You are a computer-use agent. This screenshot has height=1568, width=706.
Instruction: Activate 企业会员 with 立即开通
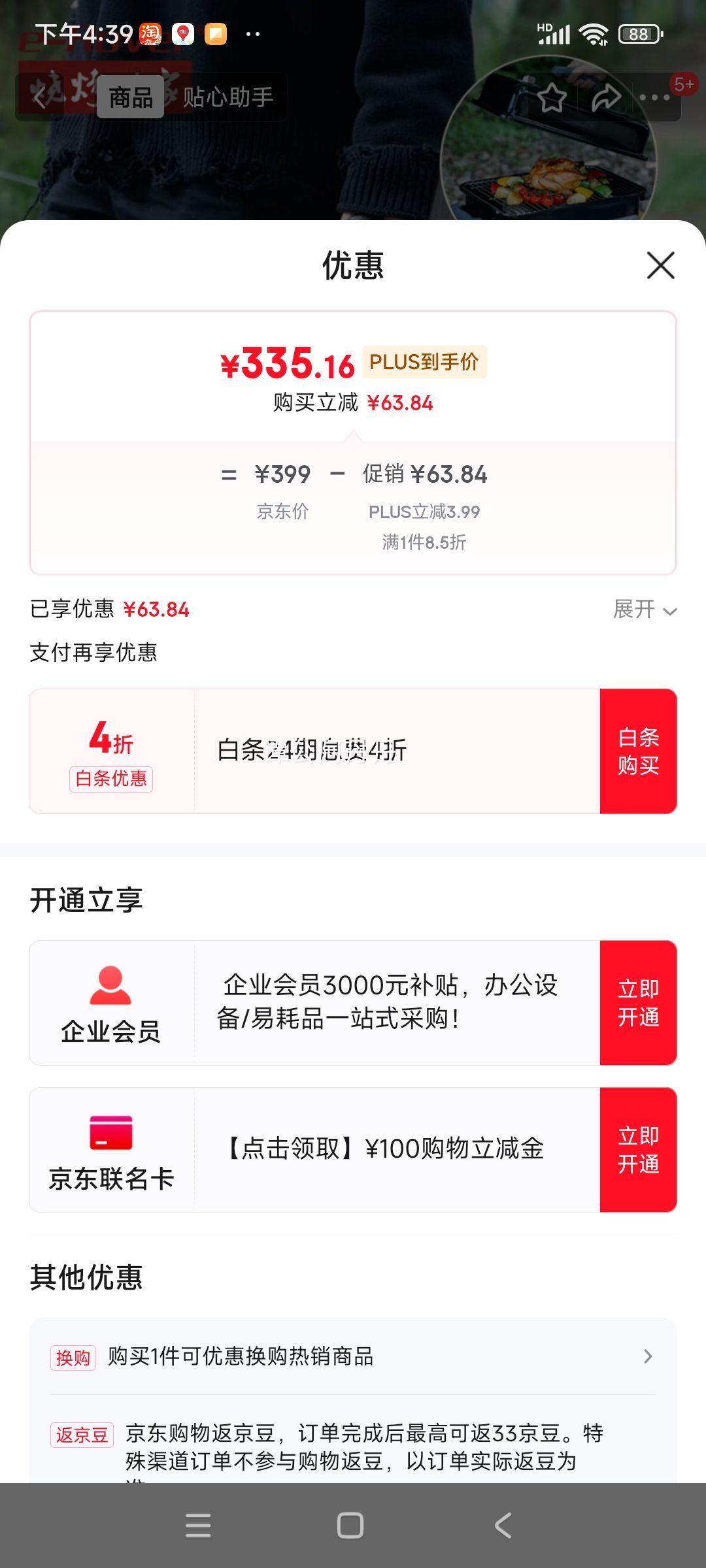tap(638, 1003)
